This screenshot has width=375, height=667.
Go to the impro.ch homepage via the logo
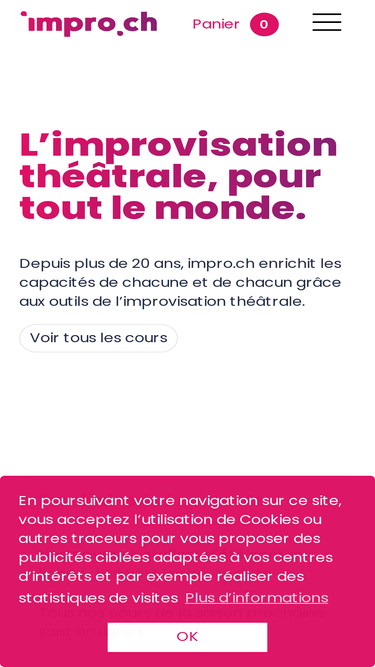(x=89, y=23)
